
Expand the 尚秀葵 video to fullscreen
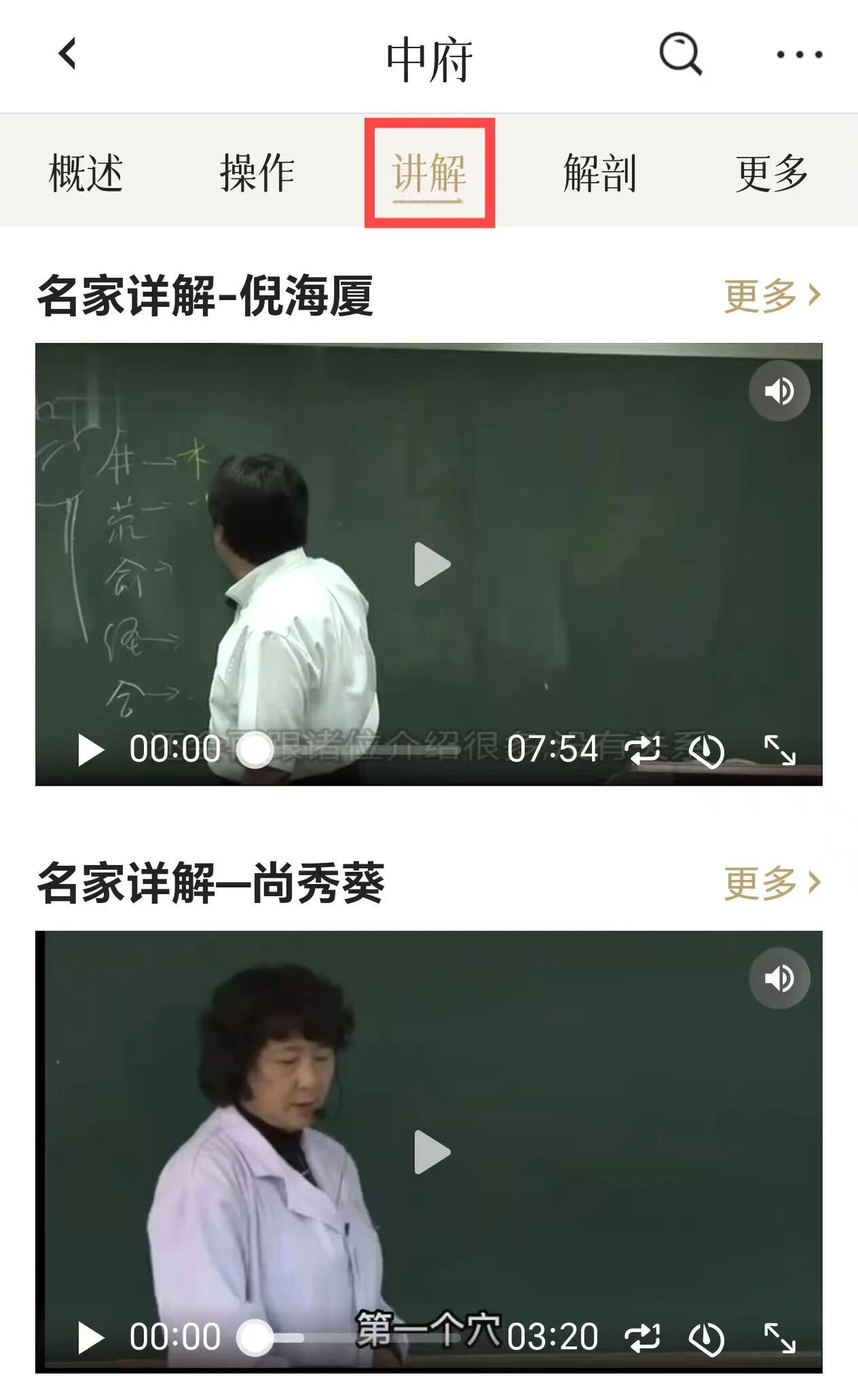(x=779, y=1338)
